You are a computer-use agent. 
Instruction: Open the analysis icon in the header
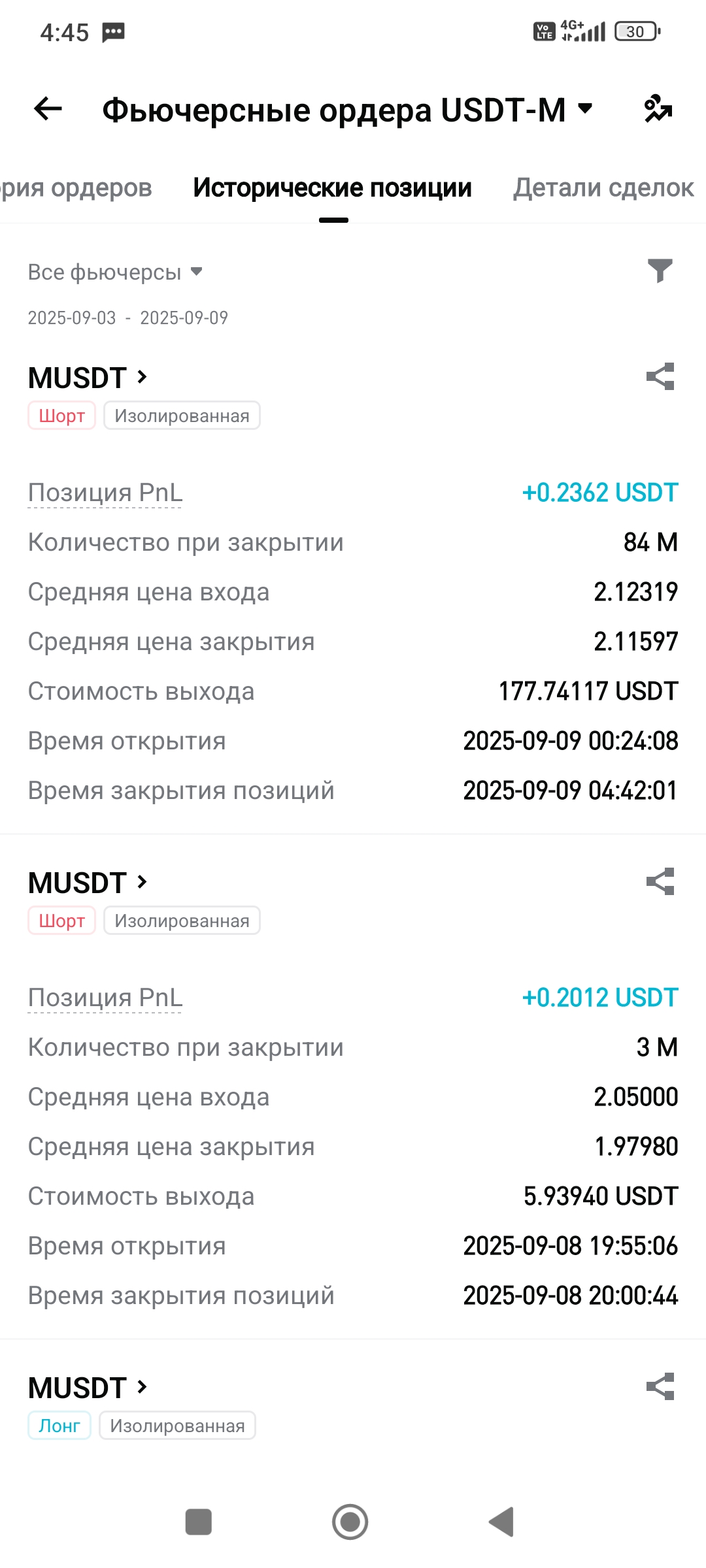658,108
